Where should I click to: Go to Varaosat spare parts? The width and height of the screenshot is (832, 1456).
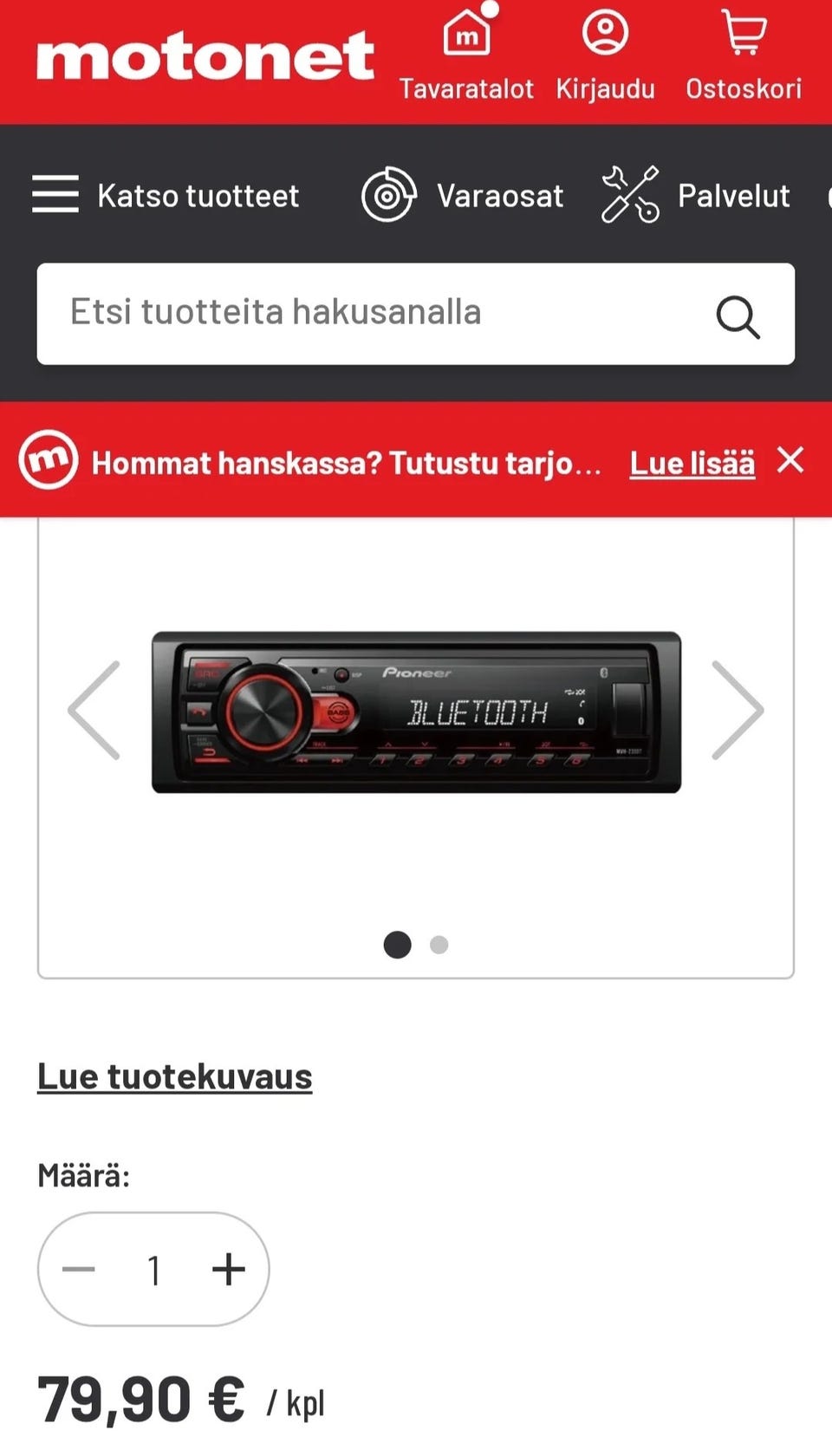[462, 195]
